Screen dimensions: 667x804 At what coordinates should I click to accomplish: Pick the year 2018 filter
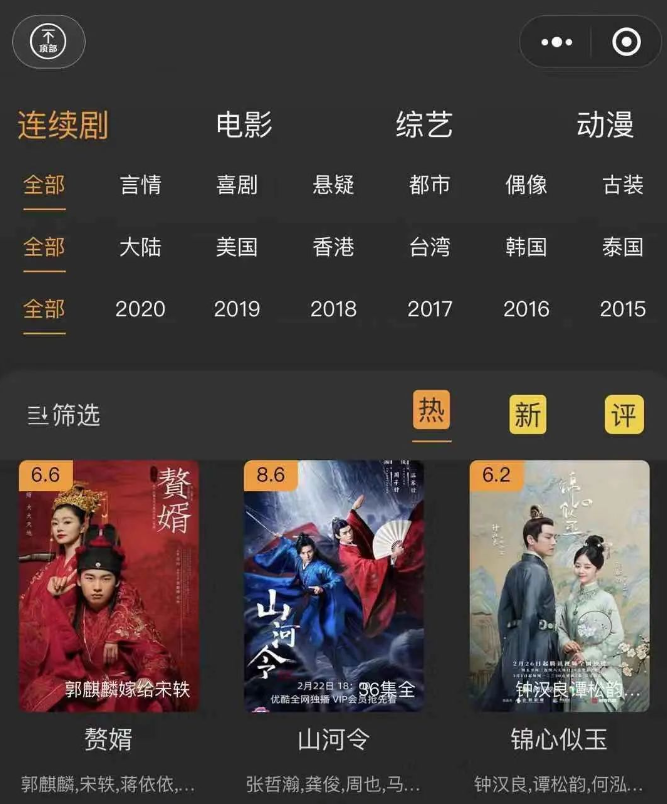pos(333,309)
